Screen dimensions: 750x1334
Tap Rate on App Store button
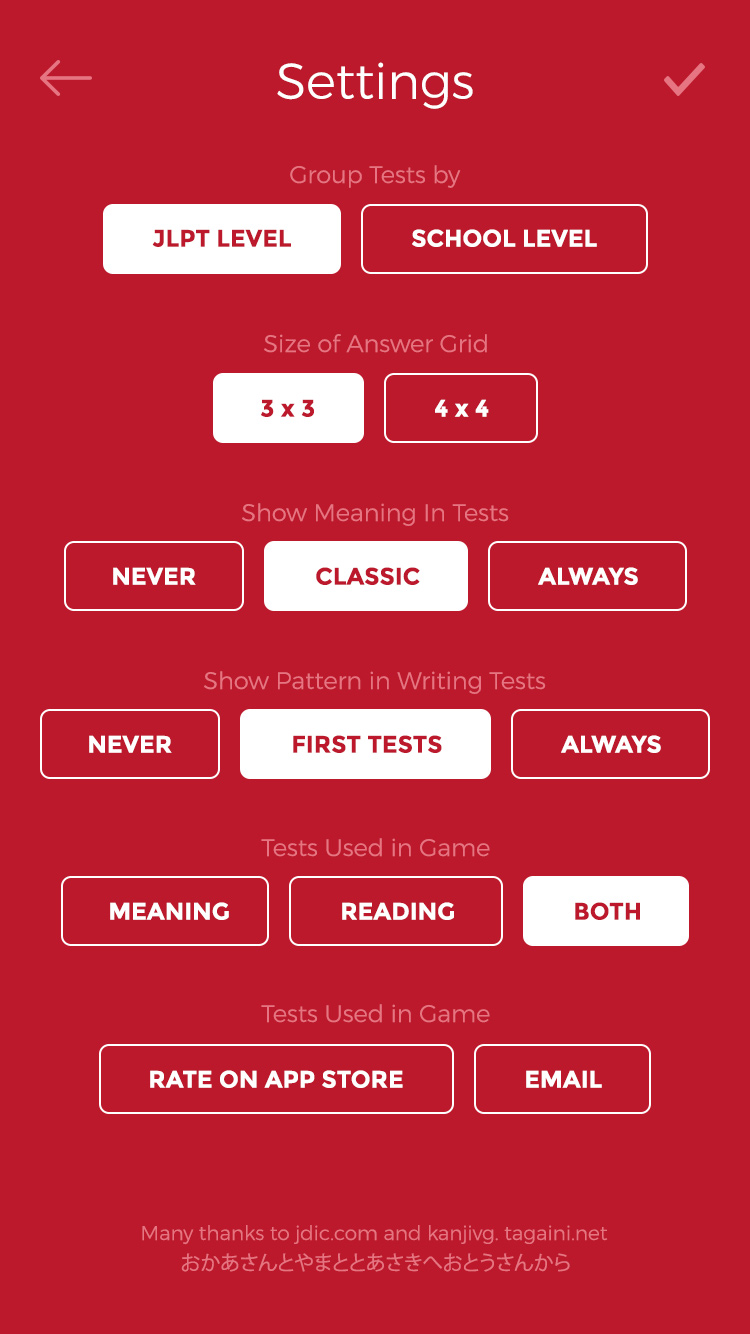pos(276,1079)
